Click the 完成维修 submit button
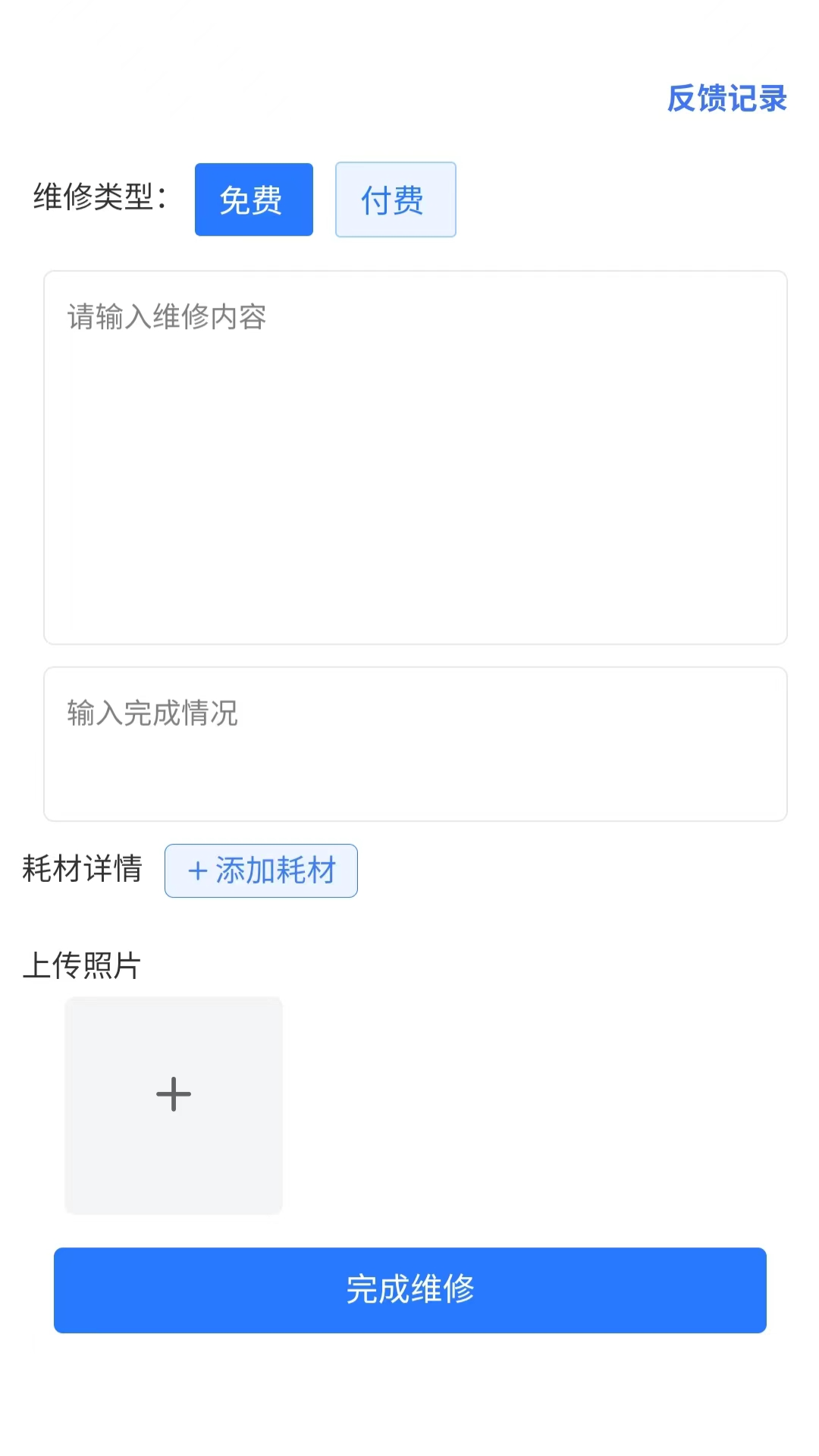This screenshot has height=1456, width=819. coord(409,1291)
